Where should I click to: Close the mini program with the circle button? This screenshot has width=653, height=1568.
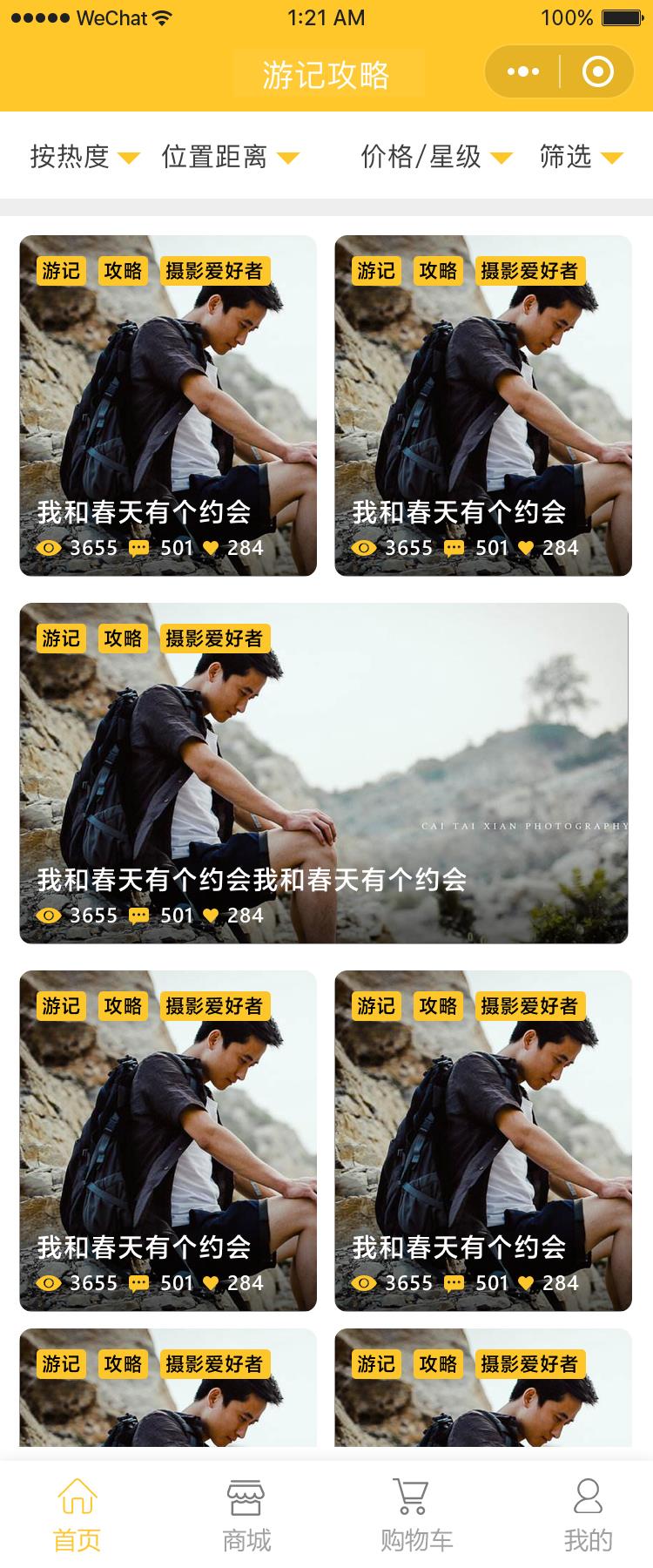click(597, 71)
